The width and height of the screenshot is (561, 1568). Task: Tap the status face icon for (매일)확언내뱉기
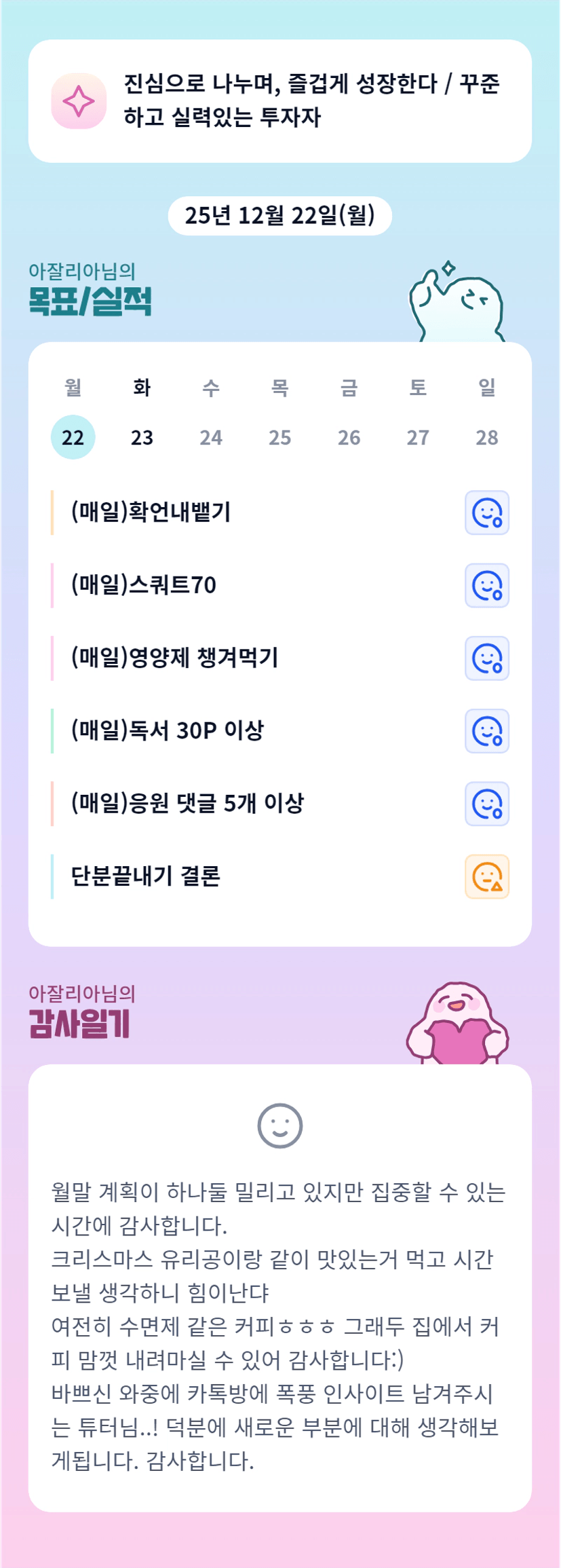[x=487, y=512]
